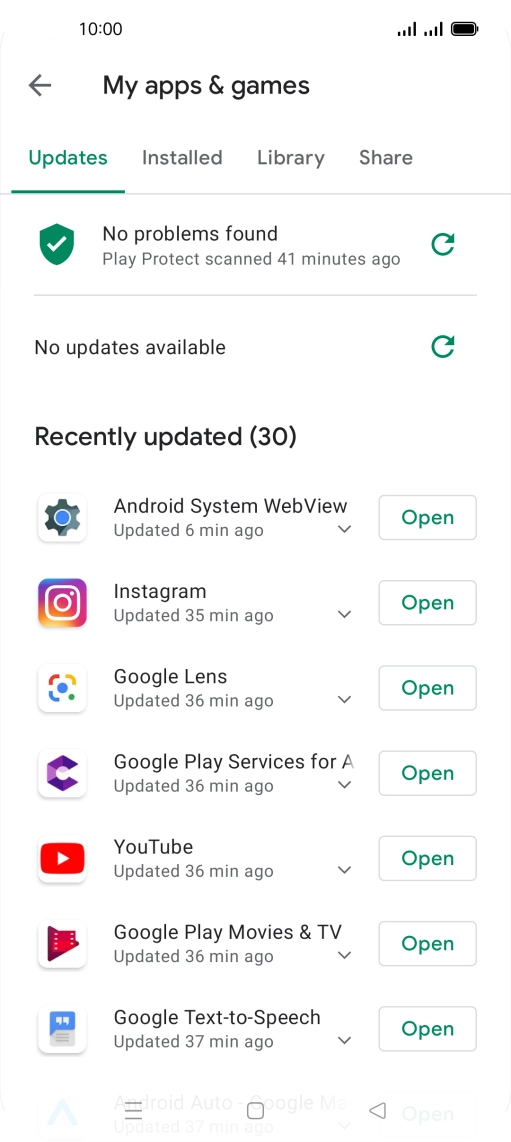Switch to the Library tab
Screen dimensions: 511x1142
point(290,157)
